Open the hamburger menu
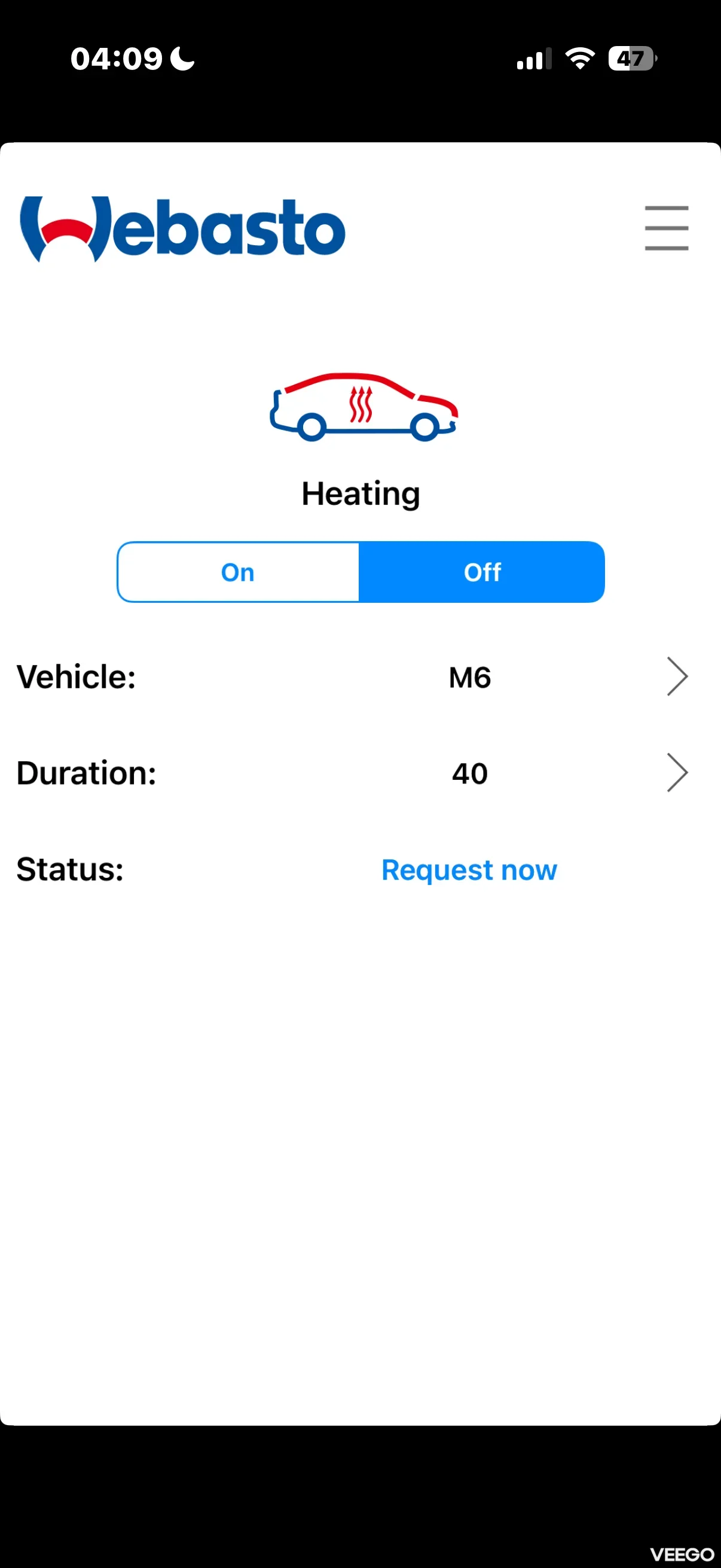This screenshot has height=1568, width=721. tap(666, 228)
